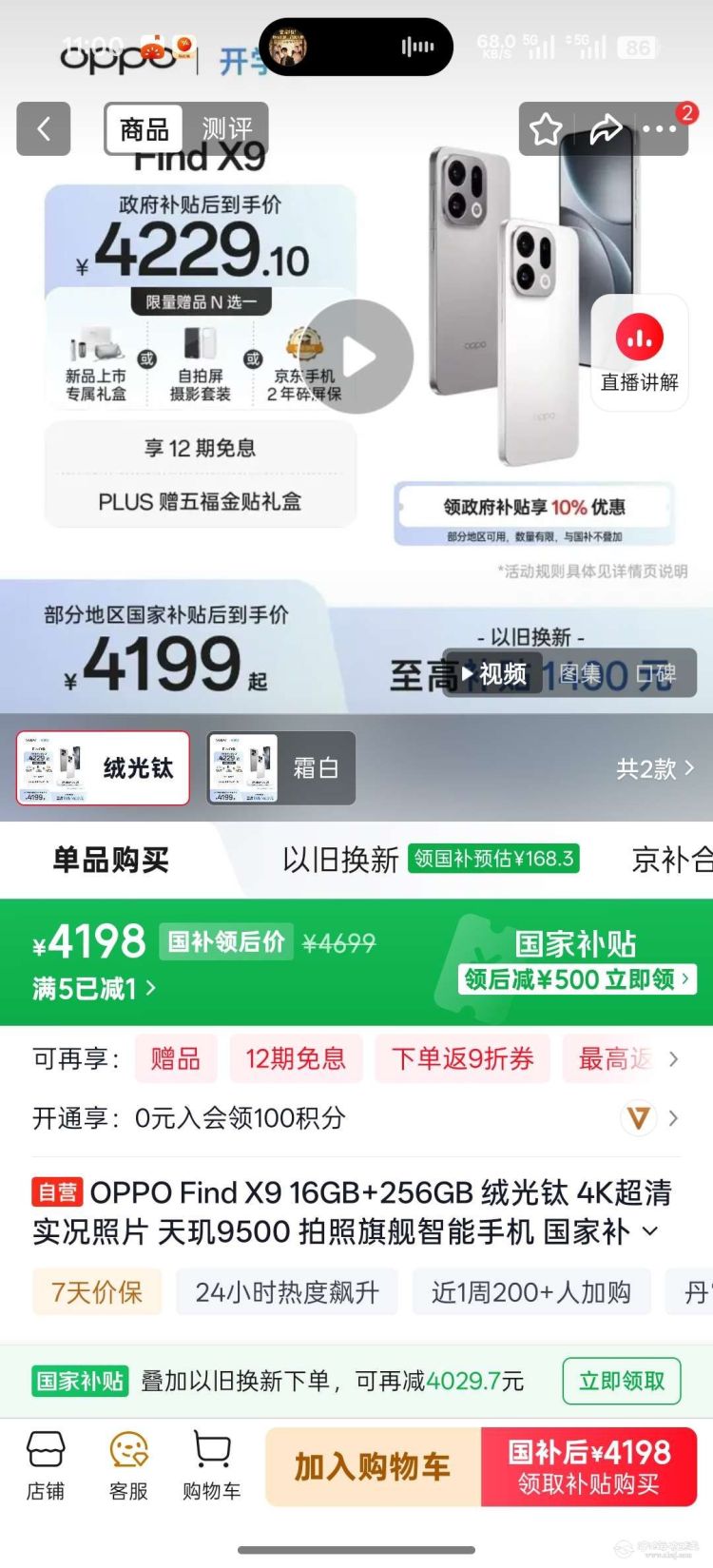Contact 客服 customer service
713x1568 pixels.
128,1465
